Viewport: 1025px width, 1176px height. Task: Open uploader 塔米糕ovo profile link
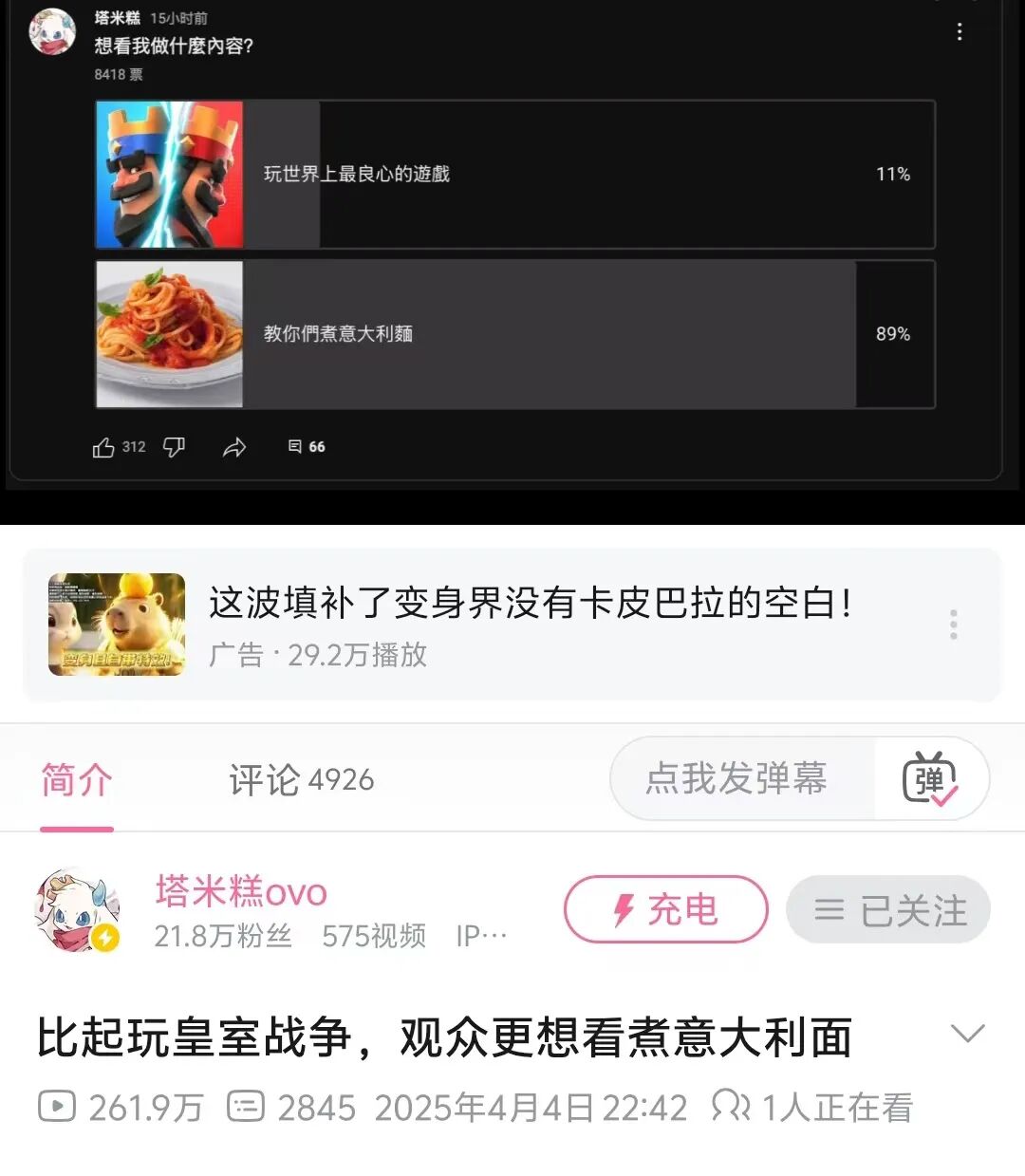(239, 892)
